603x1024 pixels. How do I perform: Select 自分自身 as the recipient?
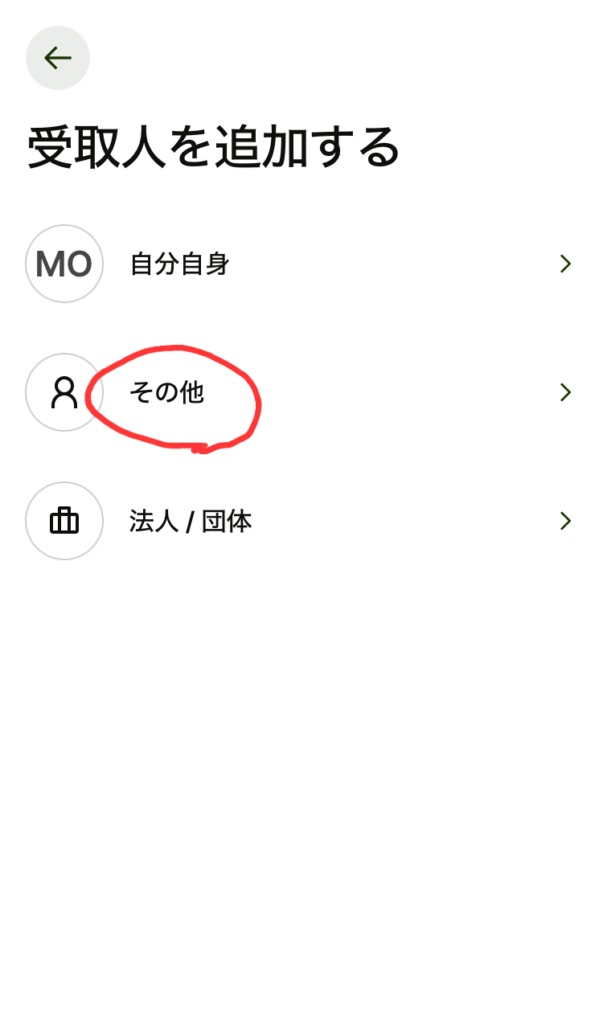pos(180,264)
